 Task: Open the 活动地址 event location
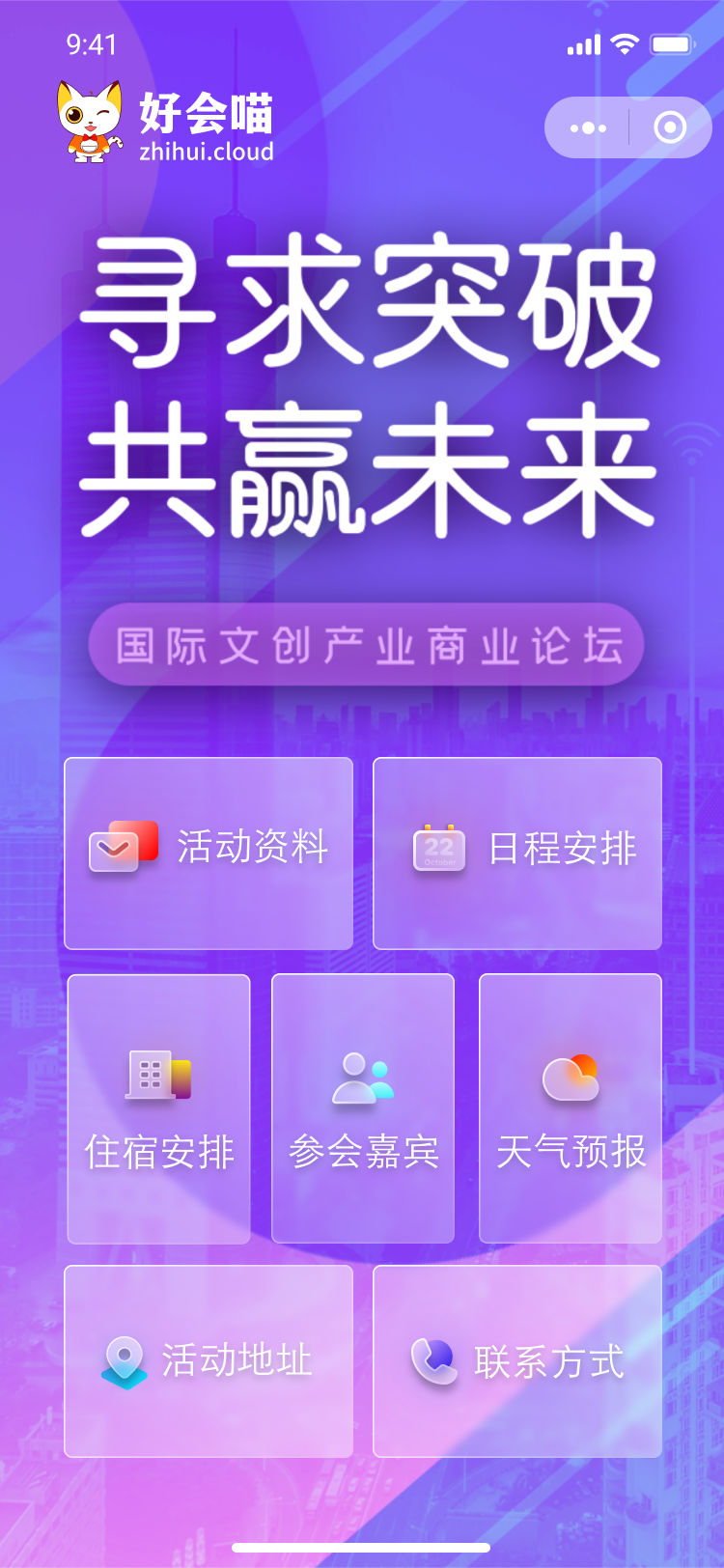pos(209,1360)
